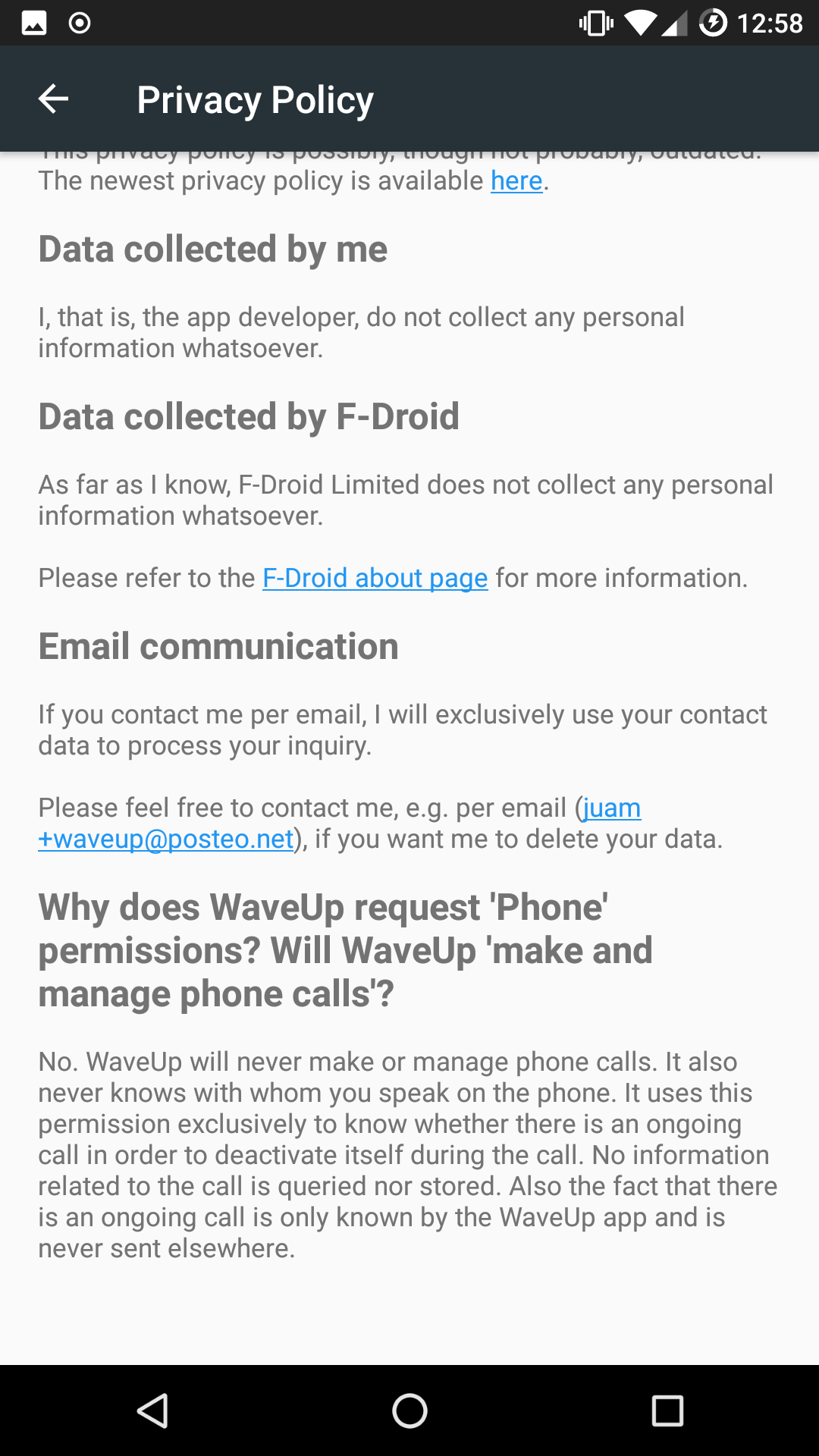This screenshot has height=1456, width=819.
Task: Go back from Privacy Policy
Action: (x=53, y=99)
